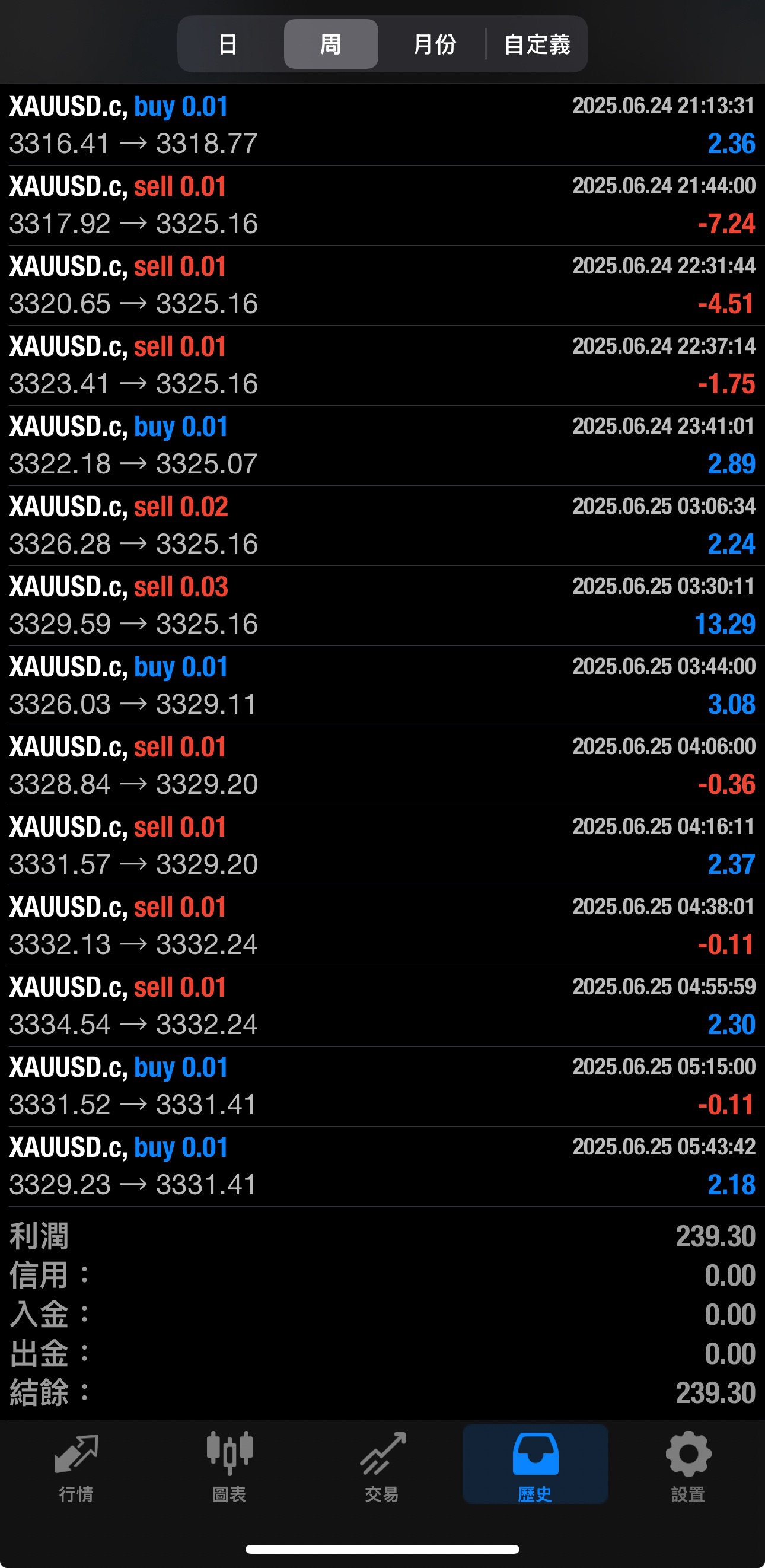The image size is (765, 1568).
Task: Expand the buy trade with 3.08 profit
Action: tap(382, 685)
